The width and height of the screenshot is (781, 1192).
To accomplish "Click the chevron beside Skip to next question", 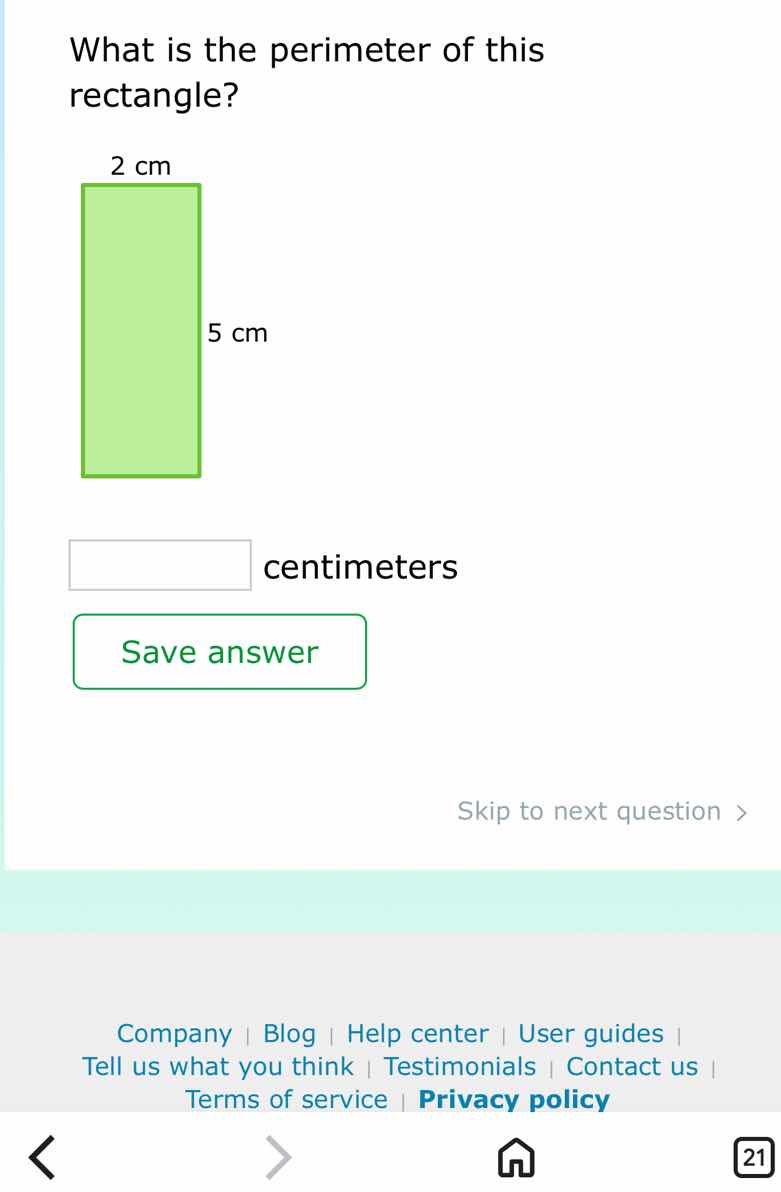I will coord(744,812).
